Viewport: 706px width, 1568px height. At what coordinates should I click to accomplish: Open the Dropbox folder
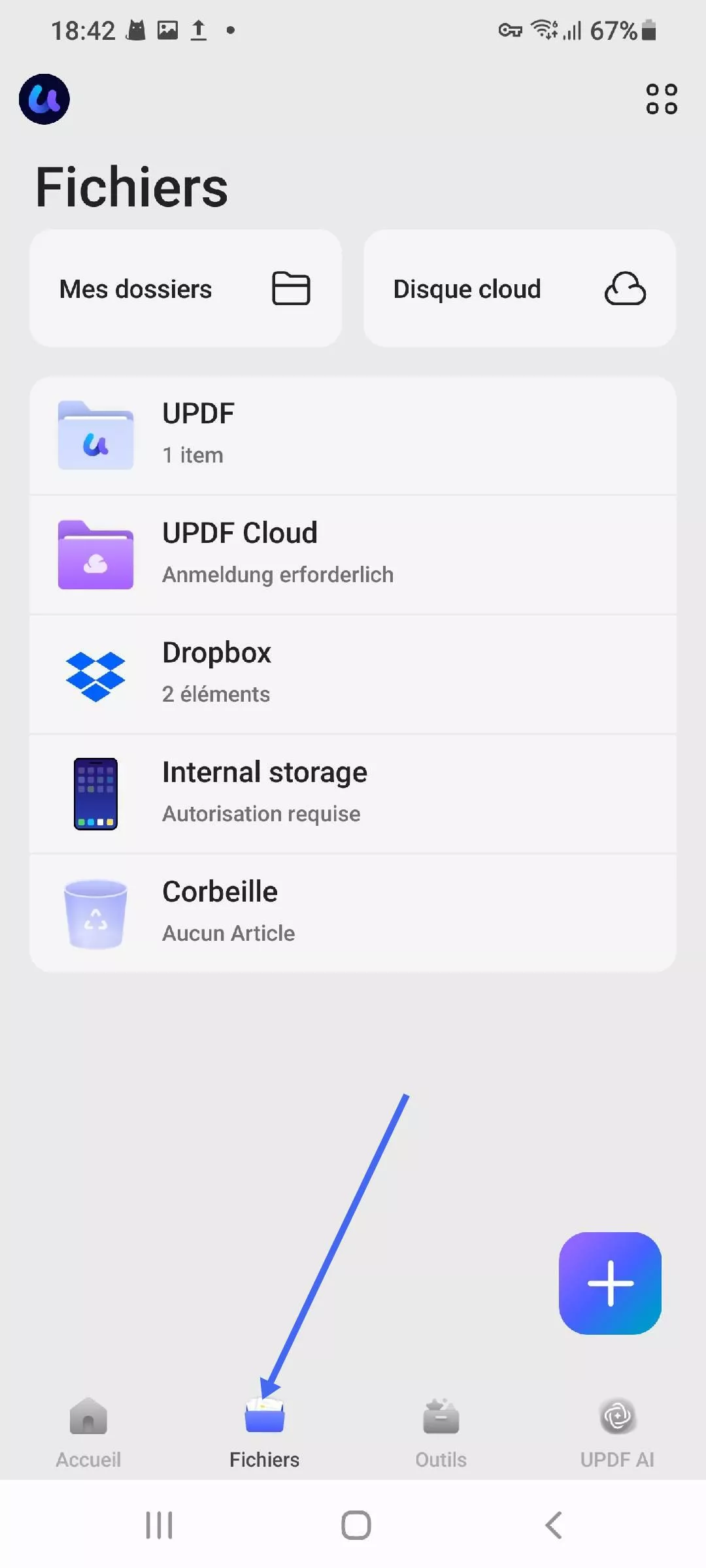point(353,674)
